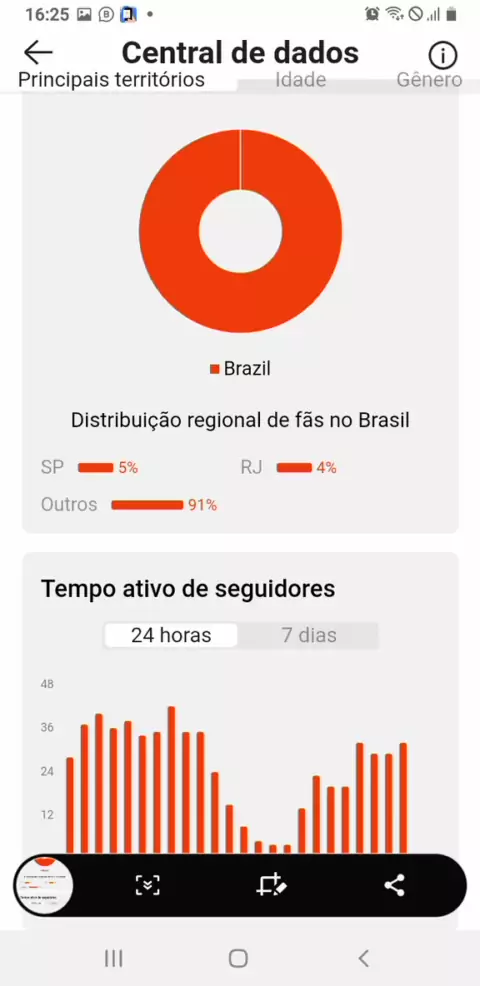
Task: Switch to the Idade tab
Action: coord(301,80)
